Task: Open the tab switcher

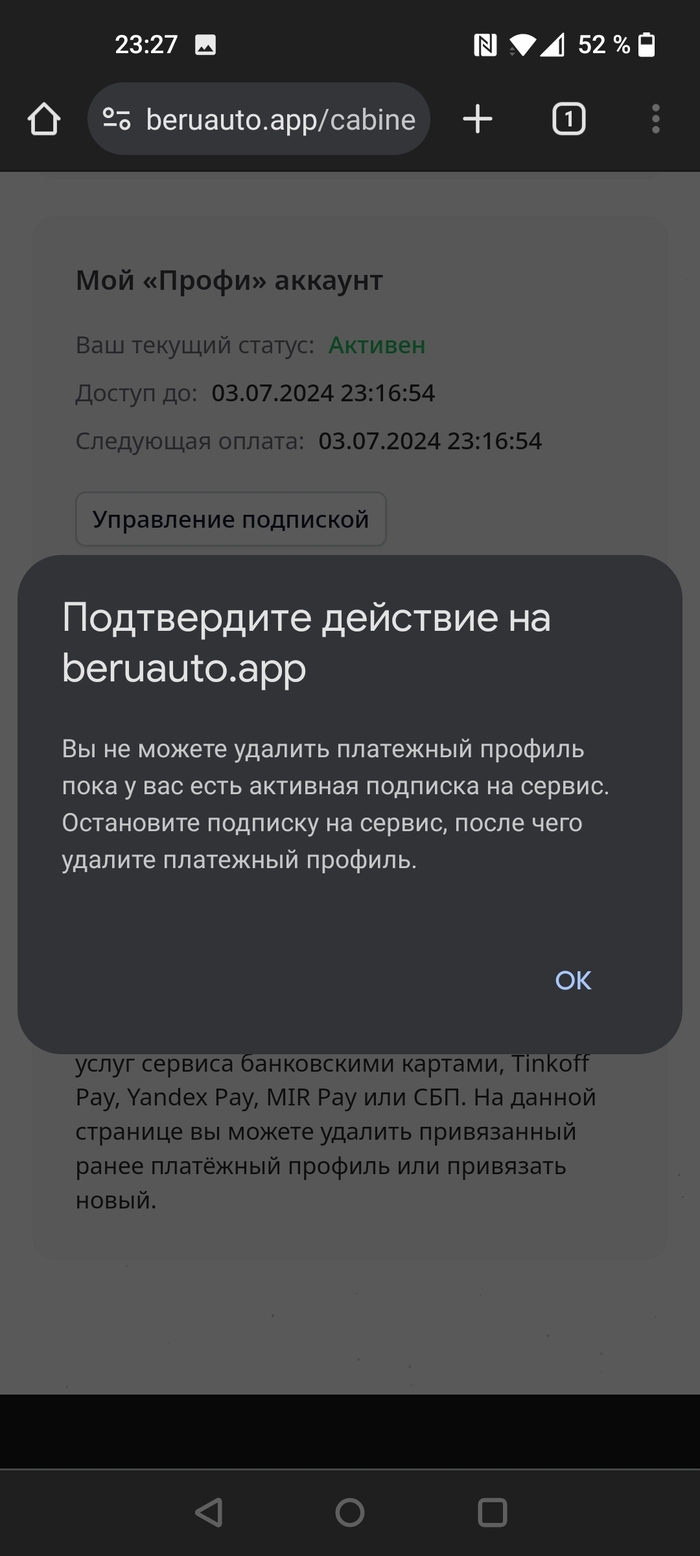Action: tap(569, 119)
